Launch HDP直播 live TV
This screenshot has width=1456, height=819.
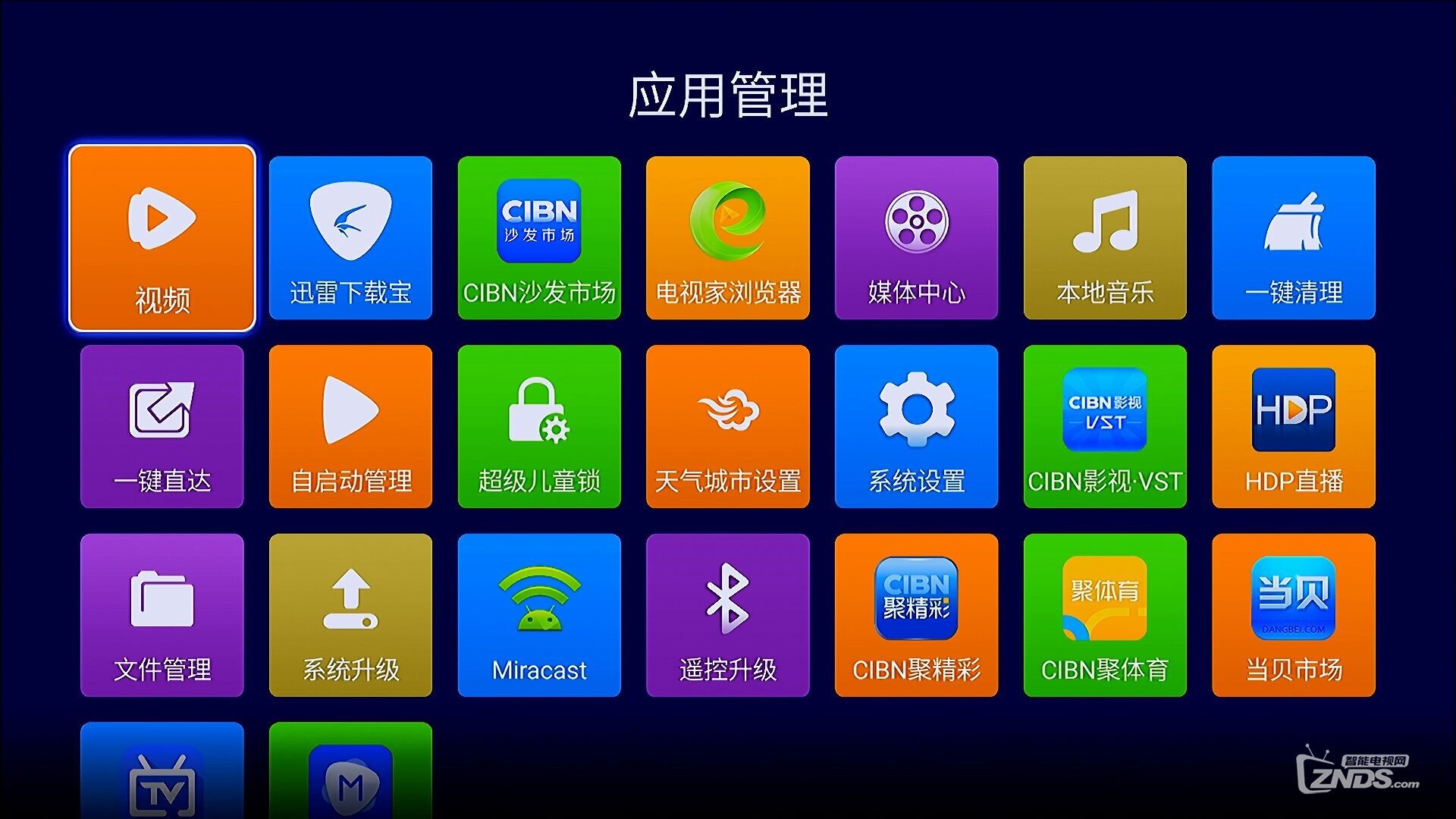click(1293, 426)
